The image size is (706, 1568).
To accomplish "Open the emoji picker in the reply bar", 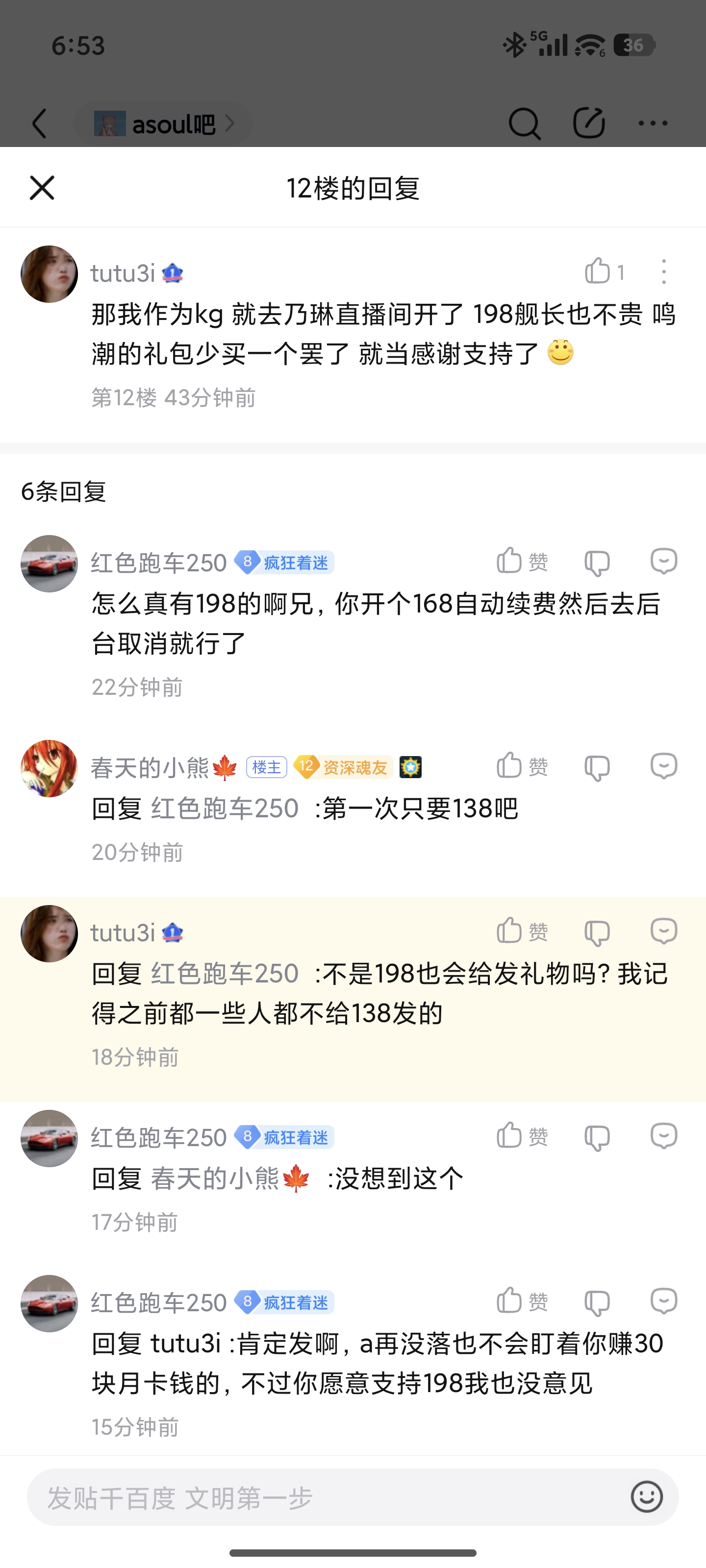I will pos(646,1497).
